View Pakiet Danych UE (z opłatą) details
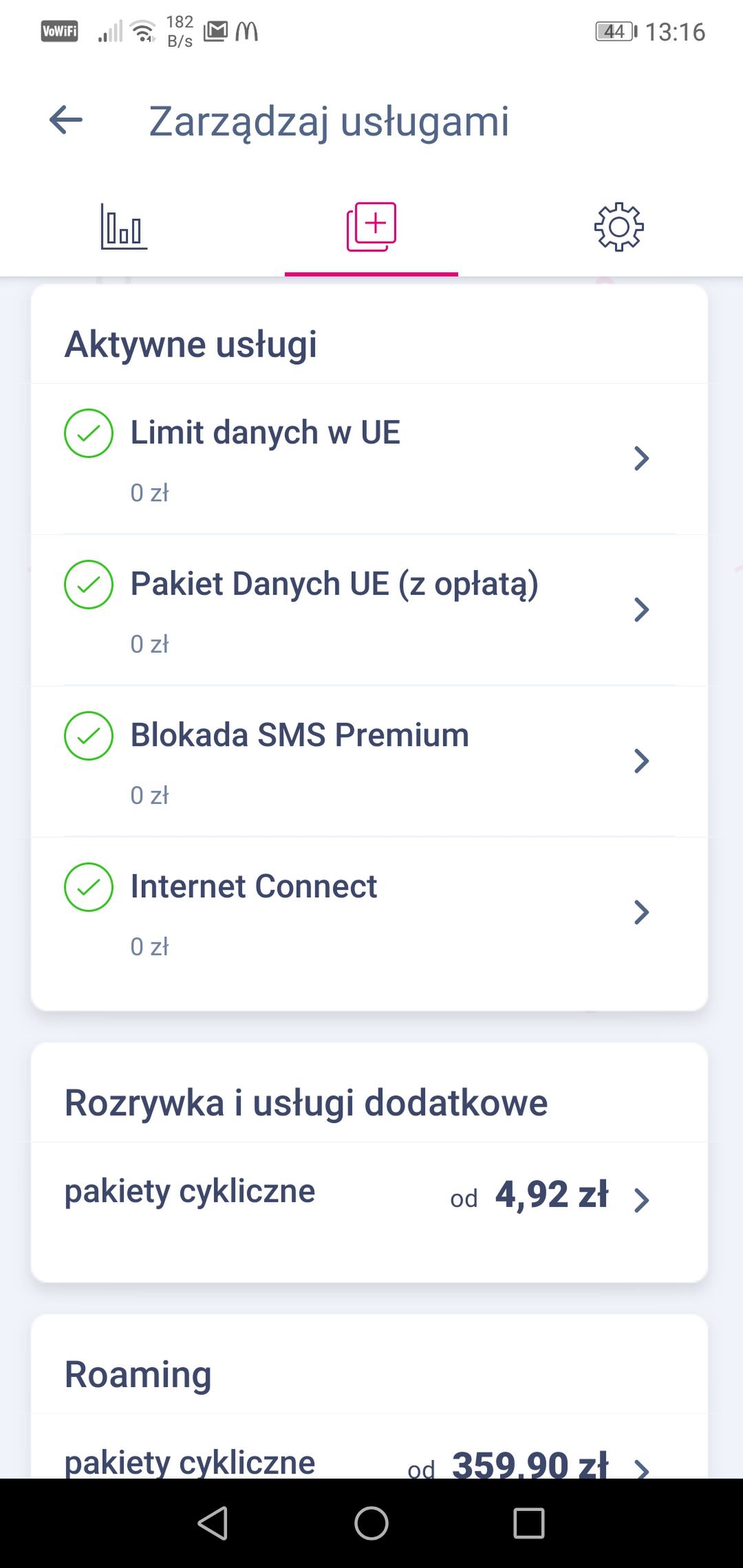Viewport: 743px width, 1568px height. [x=369, y=610]
